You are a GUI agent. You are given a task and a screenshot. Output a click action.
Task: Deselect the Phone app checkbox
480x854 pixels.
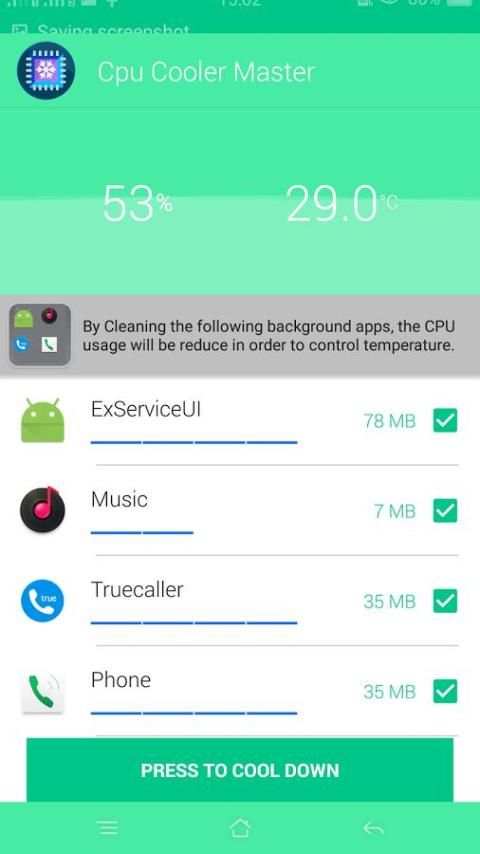[445, 692]
